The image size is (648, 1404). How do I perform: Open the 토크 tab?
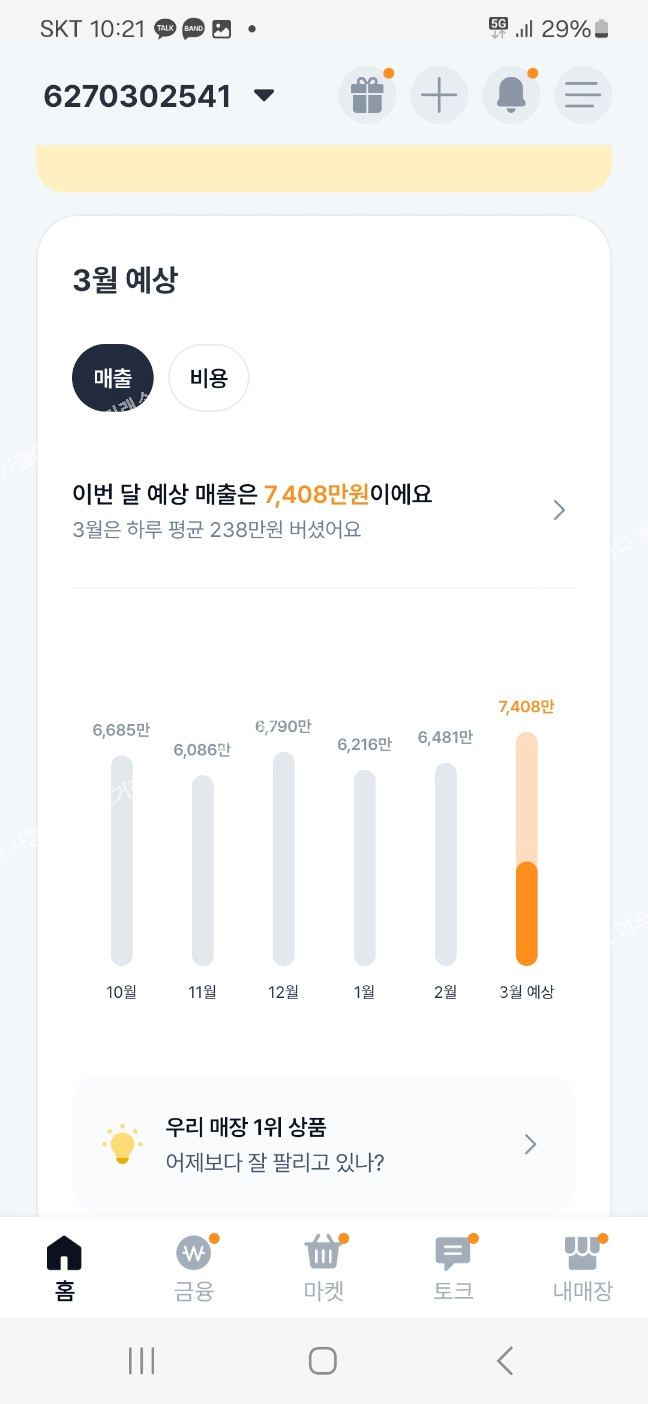pyautogui.click(x=453, y=1267)
